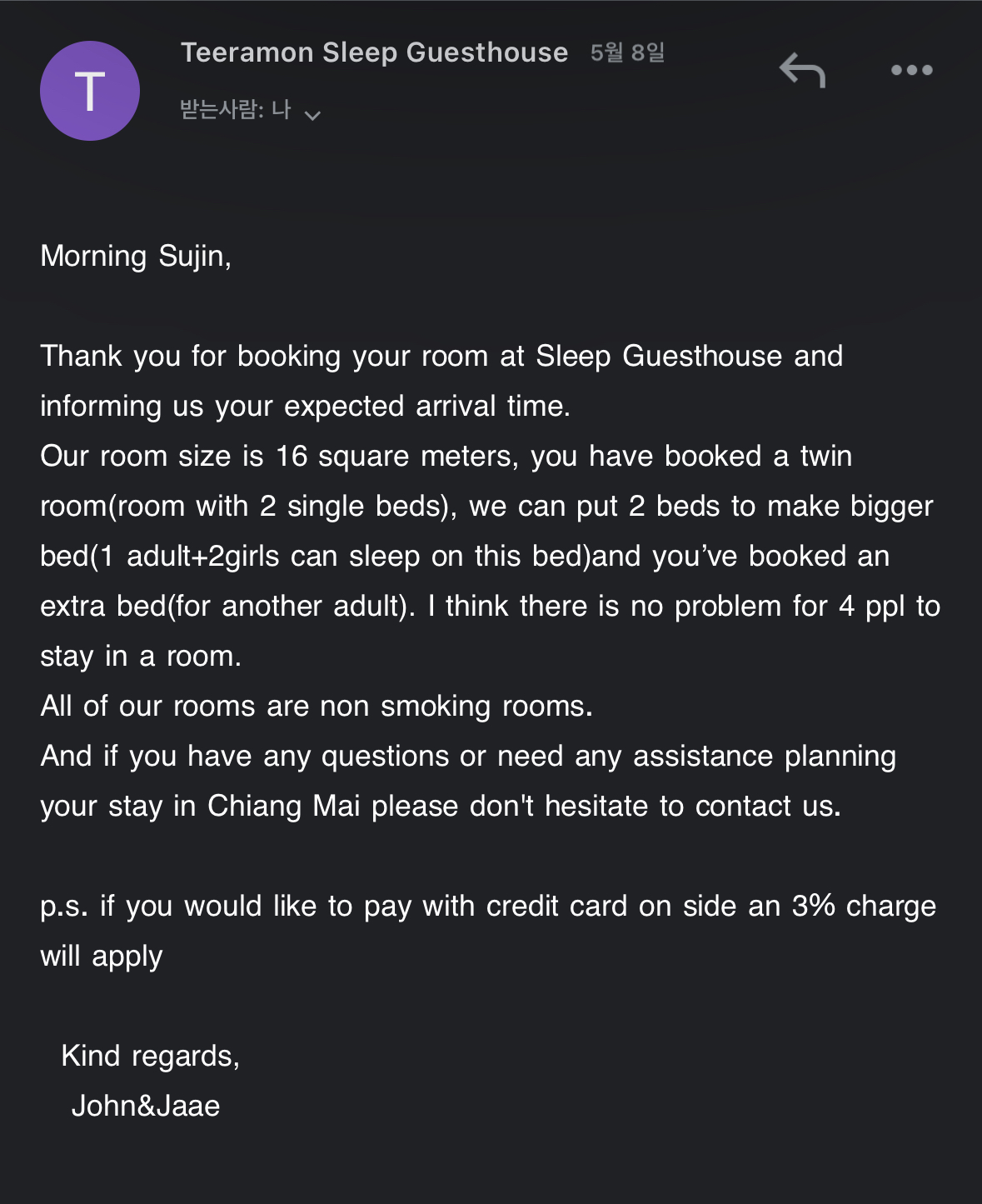The width and height of the screenshot is (982, 1204).
Task: Tap the 받는사람: 나 recipient label
Action: [x=235, y=110]
